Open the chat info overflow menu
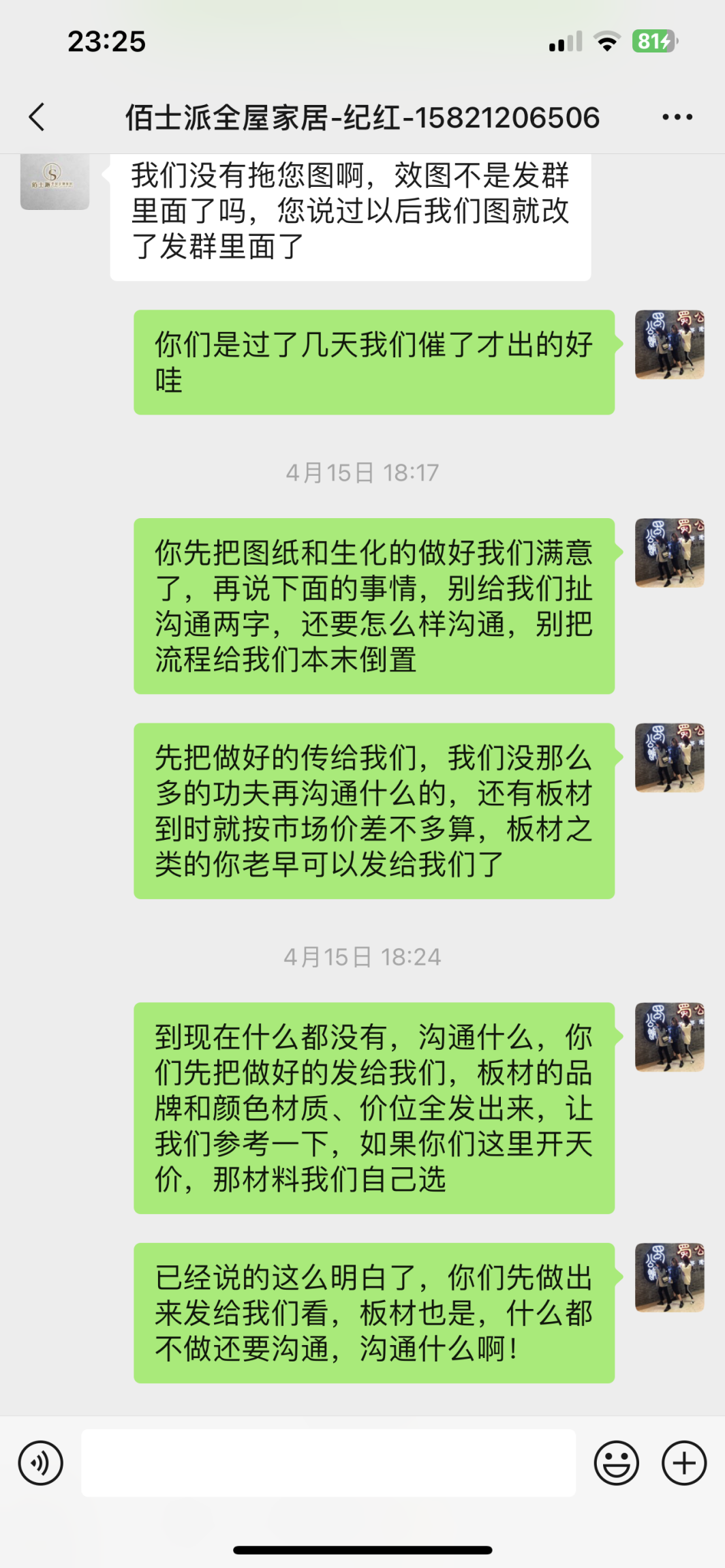 [677, 117]
